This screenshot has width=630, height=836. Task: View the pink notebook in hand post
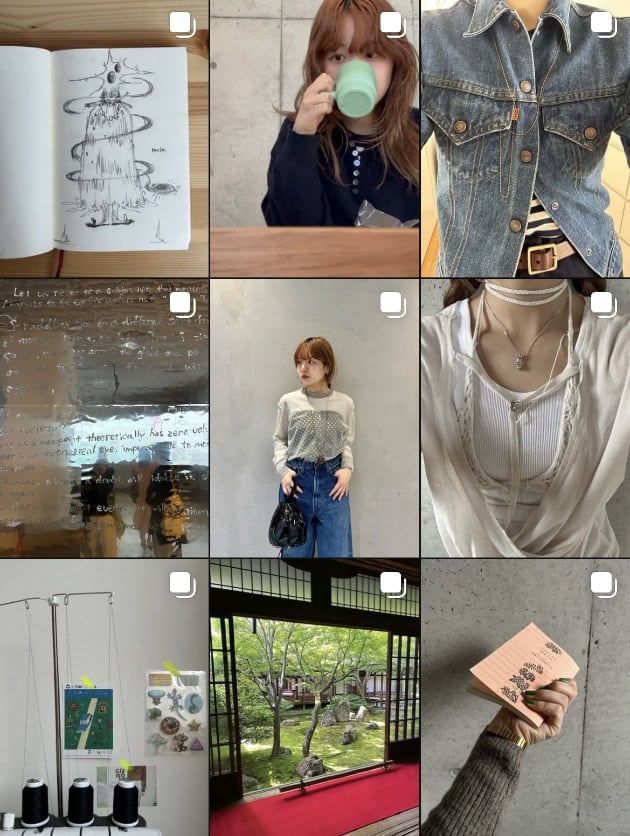[x=526, y=697]
